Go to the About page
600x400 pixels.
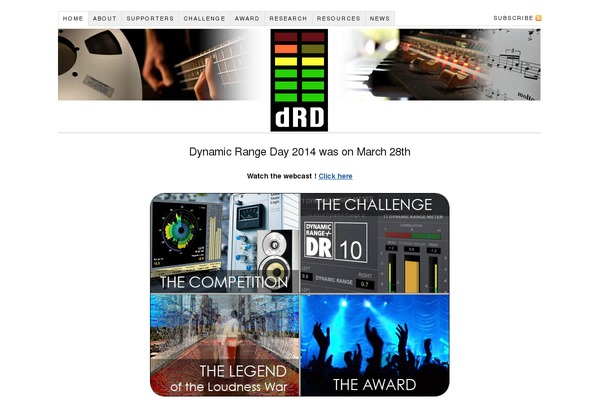click(105, 18)
